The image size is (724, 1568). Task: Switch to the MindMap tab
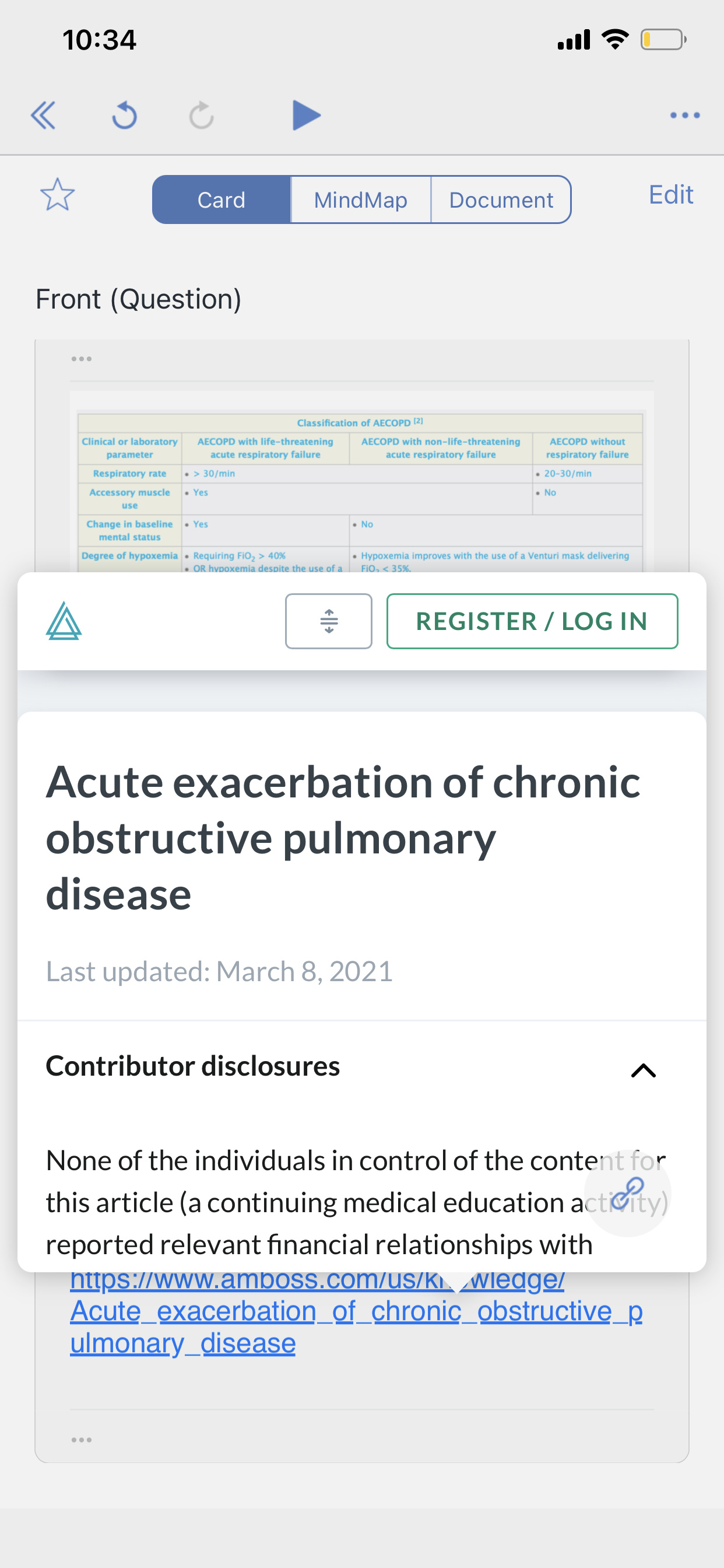361,199
